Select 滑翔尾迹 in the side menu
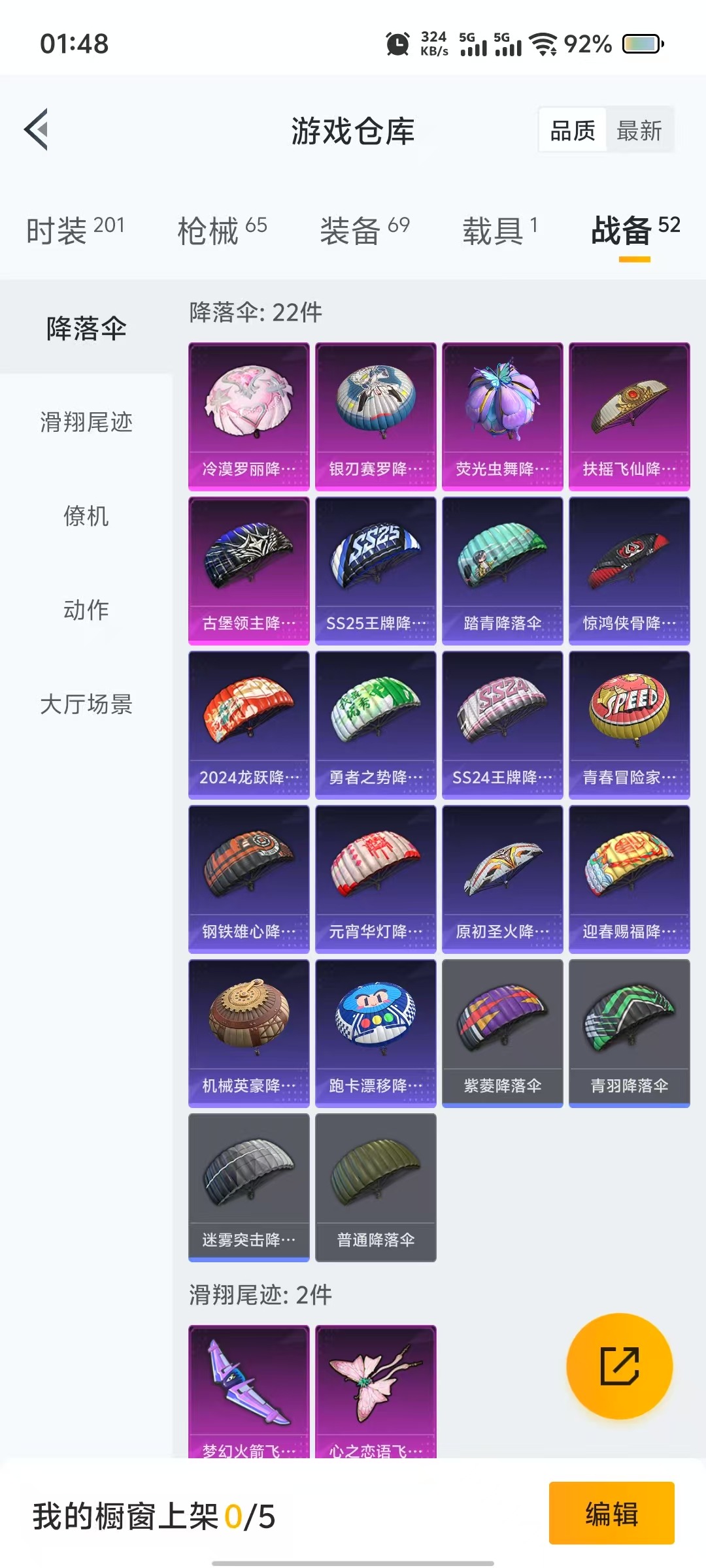The image size is (706, 1568). [86, 422]
